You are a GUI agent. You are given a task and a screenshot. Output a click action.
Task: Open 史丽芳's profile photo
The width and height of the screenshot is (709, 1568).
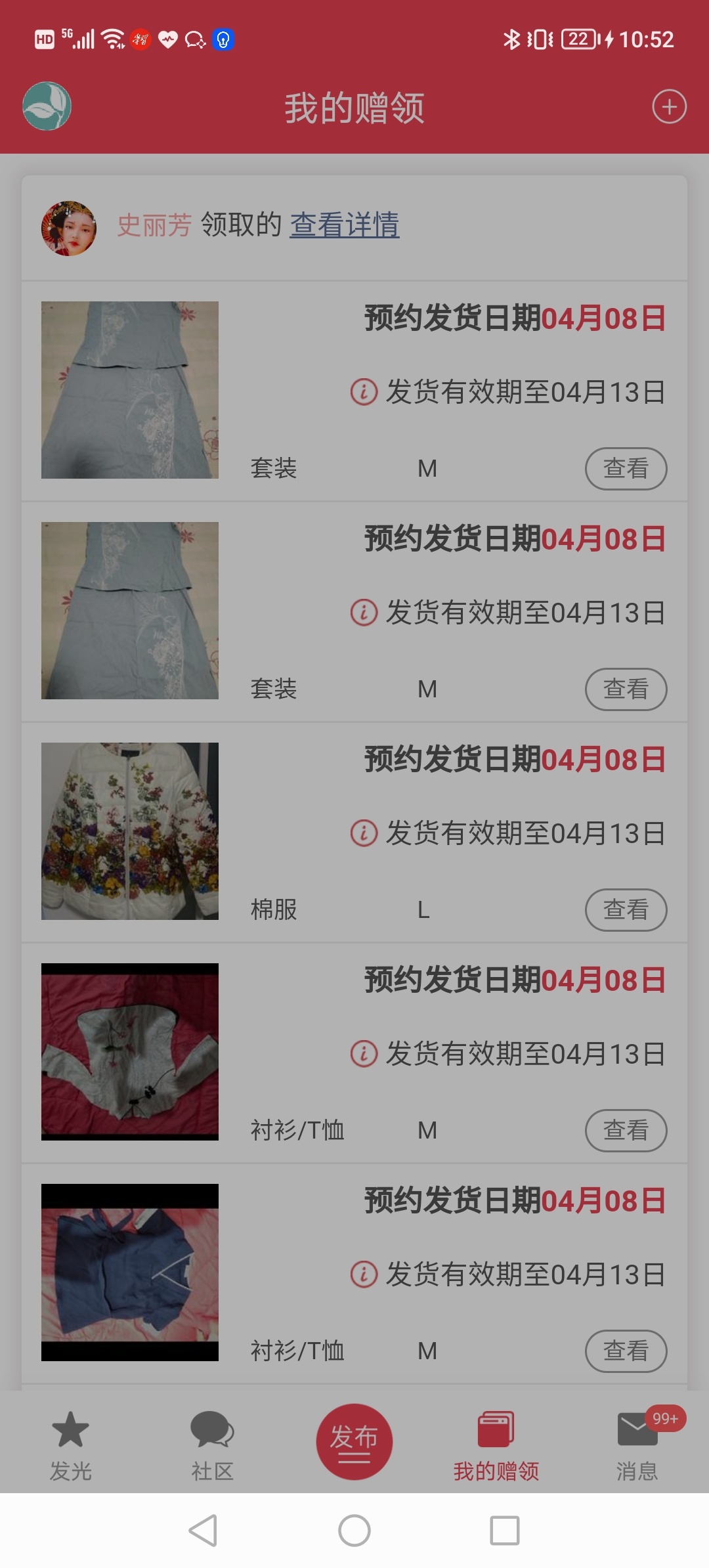69,228
